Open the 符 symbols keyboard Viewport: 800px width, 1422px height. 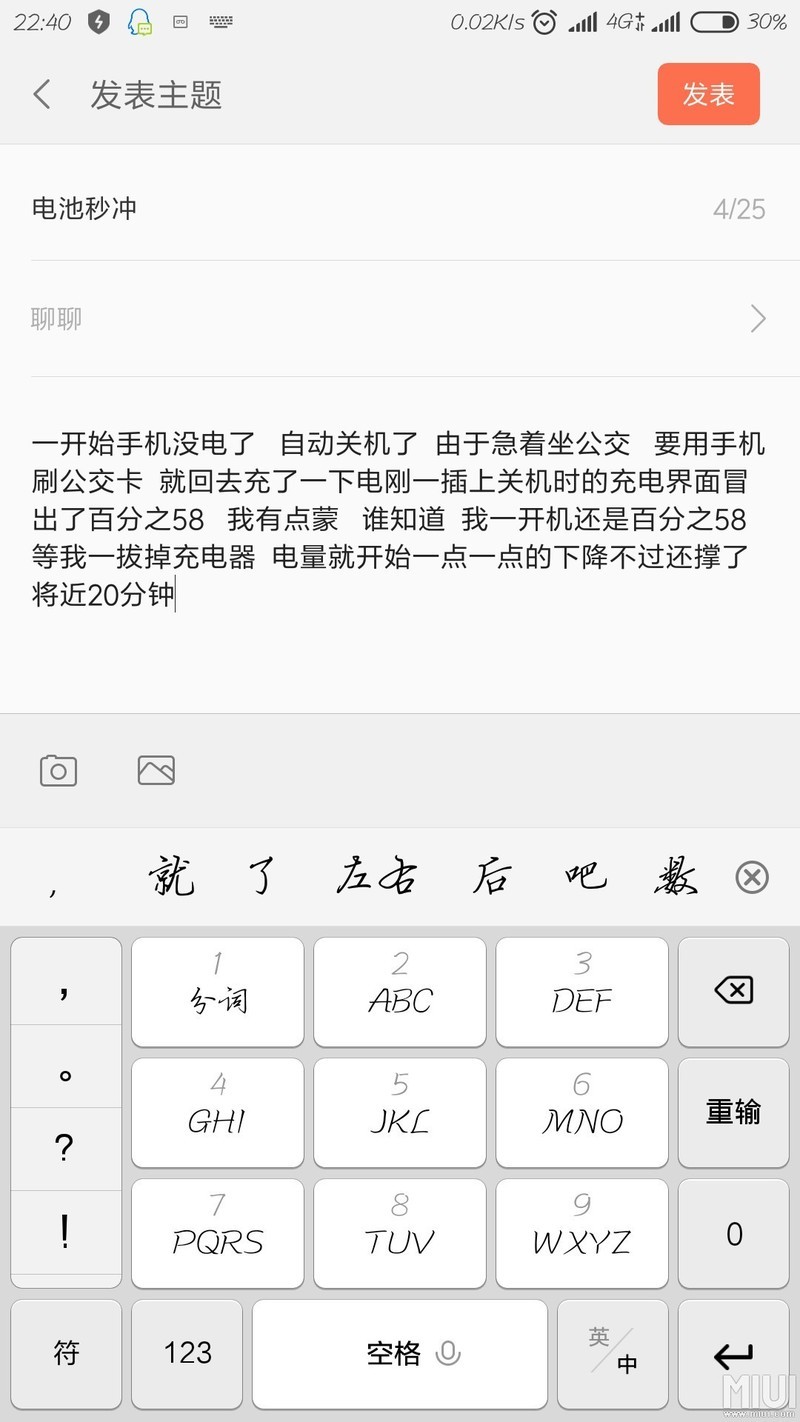pos(66,1353)
